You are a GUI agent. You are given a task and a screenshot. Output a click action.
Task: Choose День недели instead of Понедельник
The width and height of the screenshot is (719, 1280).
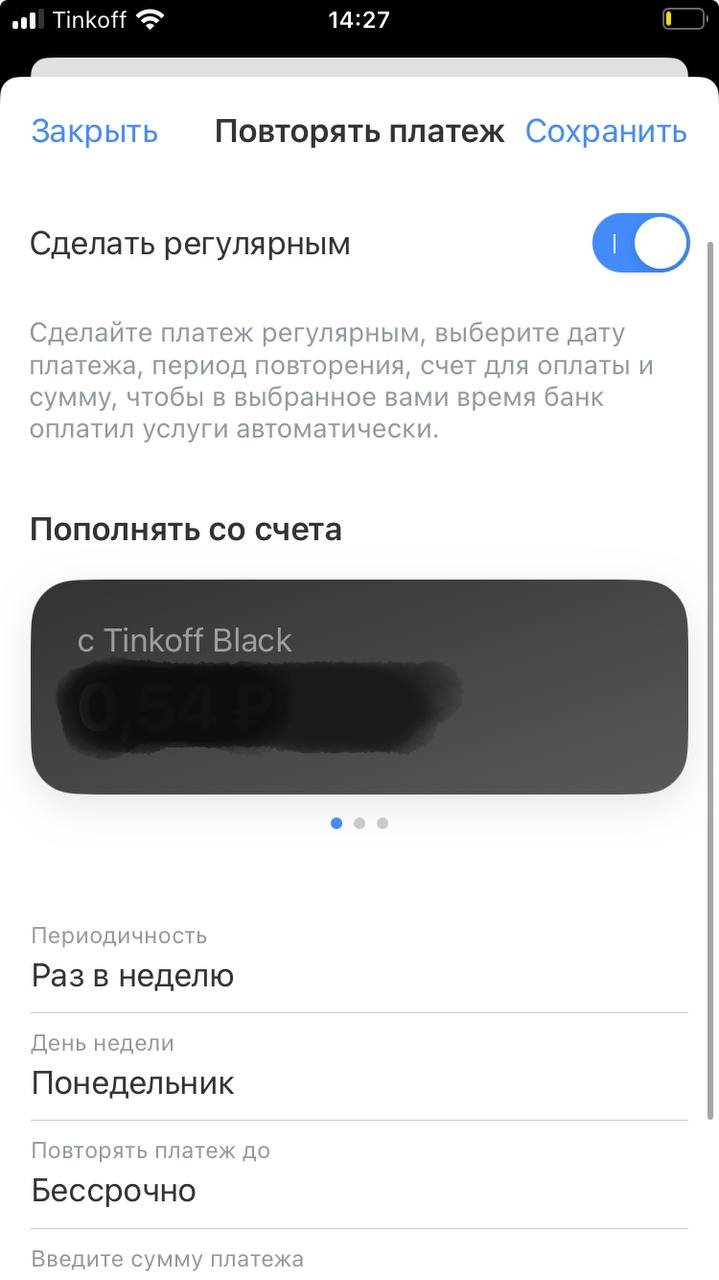point(359,1067)
